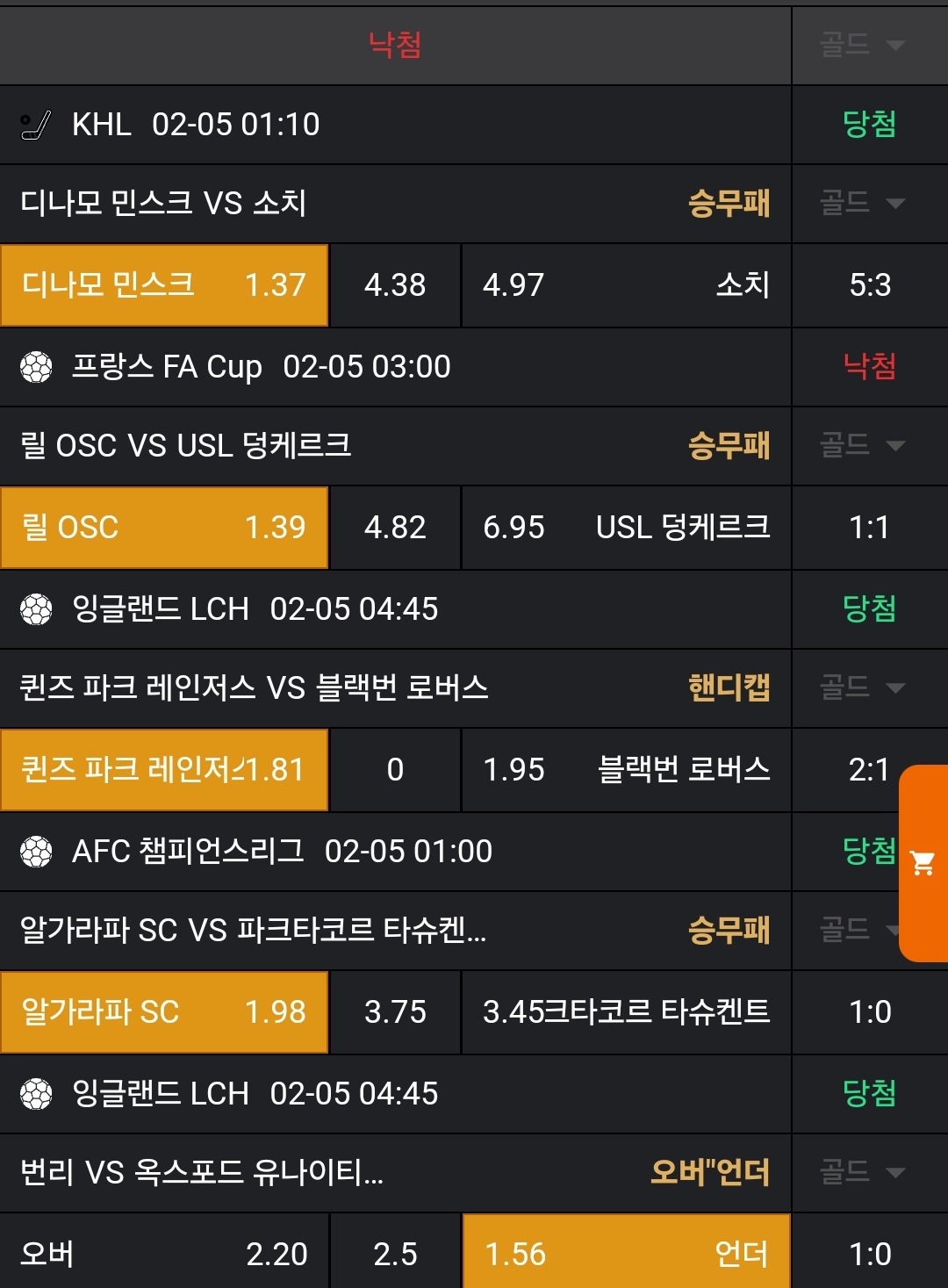
Task: Select 소치 4.97 odds
Action: pos(626,285)
